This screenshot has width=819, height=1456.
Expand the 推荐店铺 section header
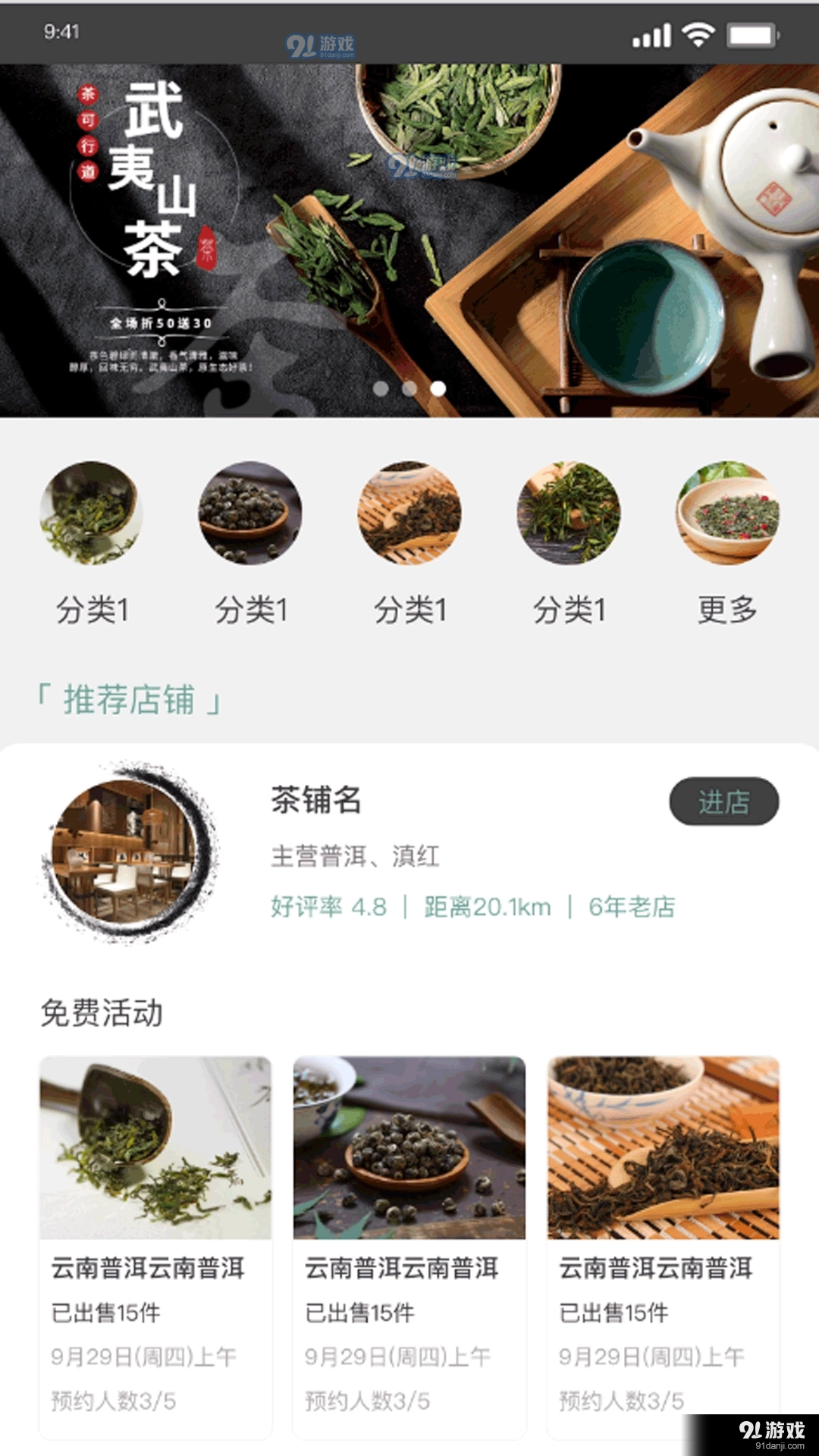[x=130, y=701]
